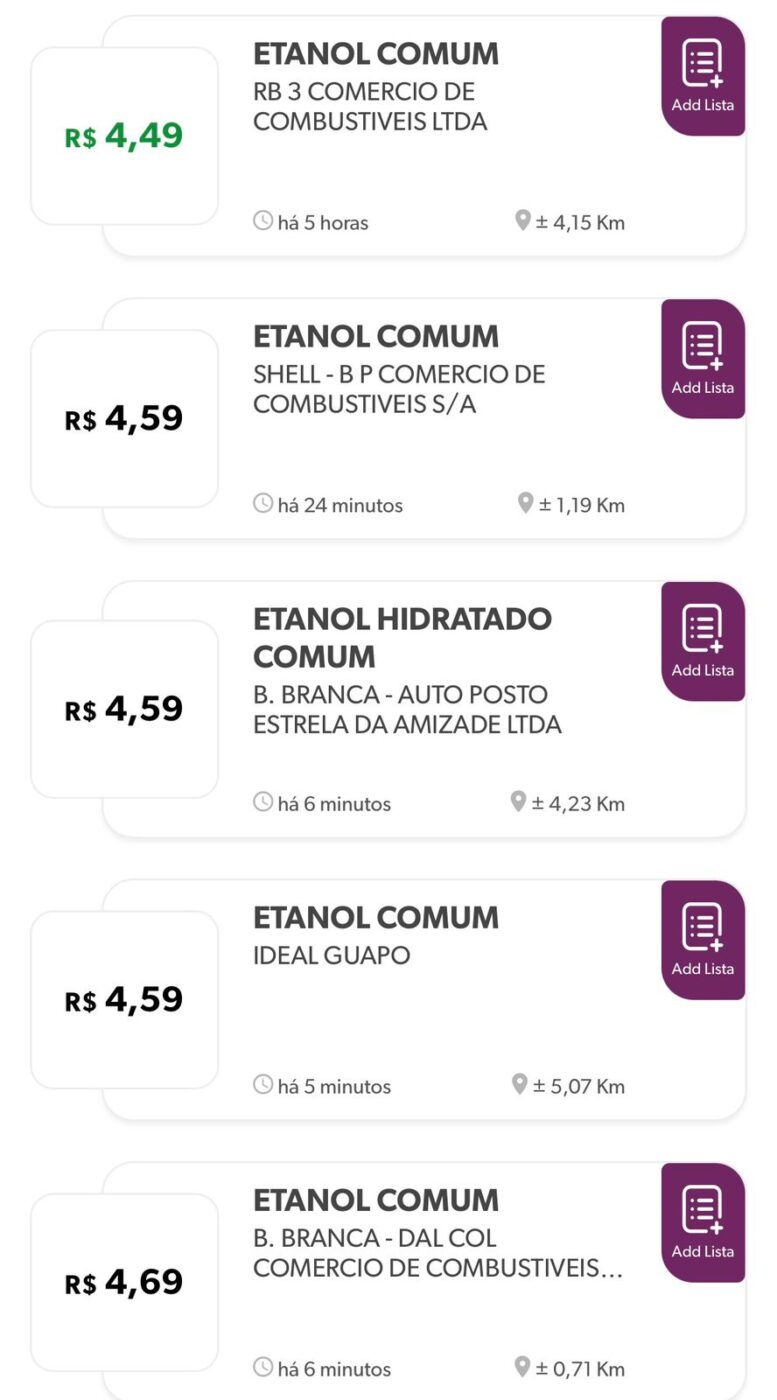View Auto Posto Estrela da Amizade details
The height and width of the screenshot is (1400, 777).
coord(420,709)
